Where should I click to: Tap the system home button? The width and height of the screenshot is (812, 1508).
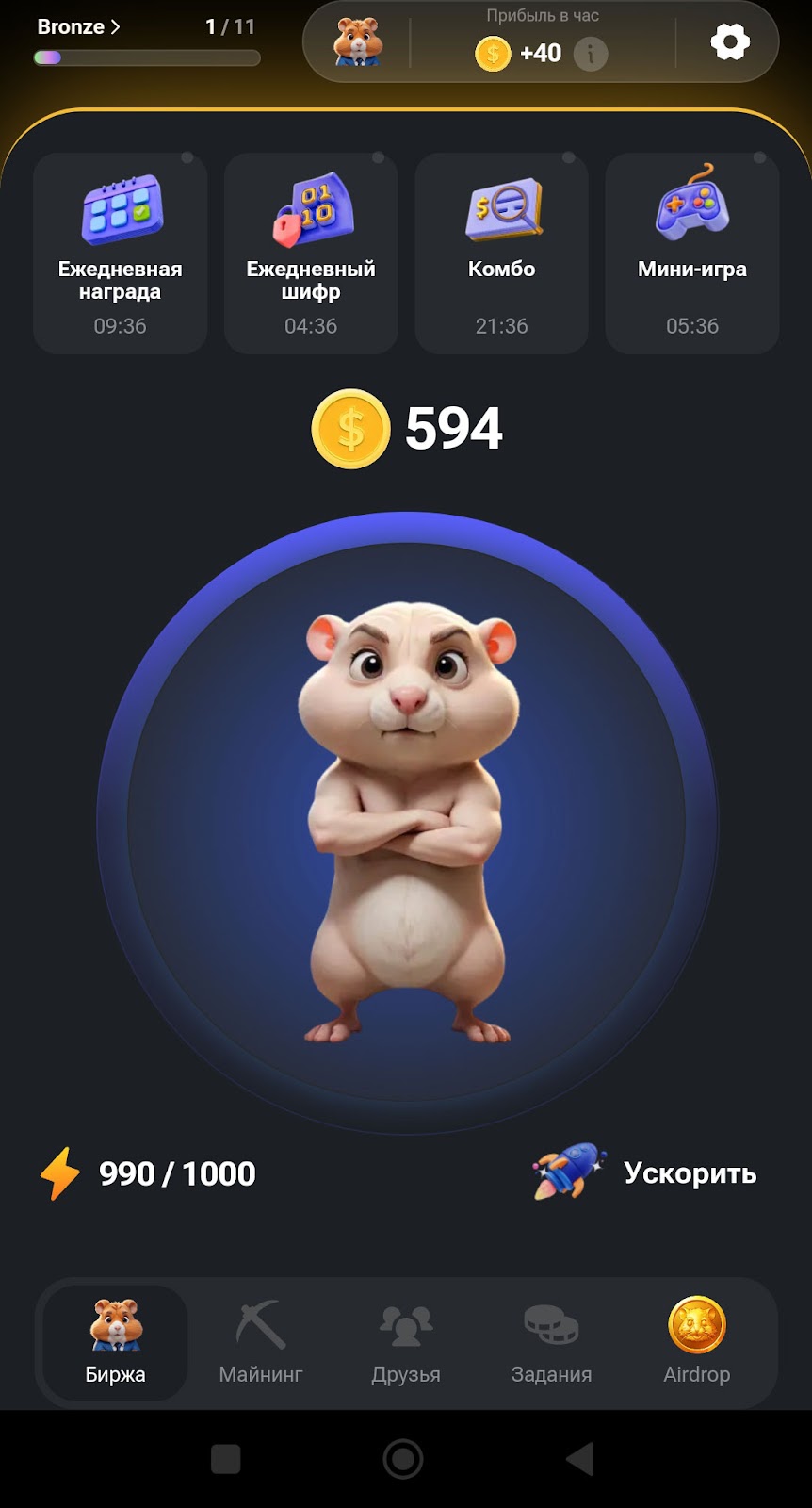pos(403,1459)
